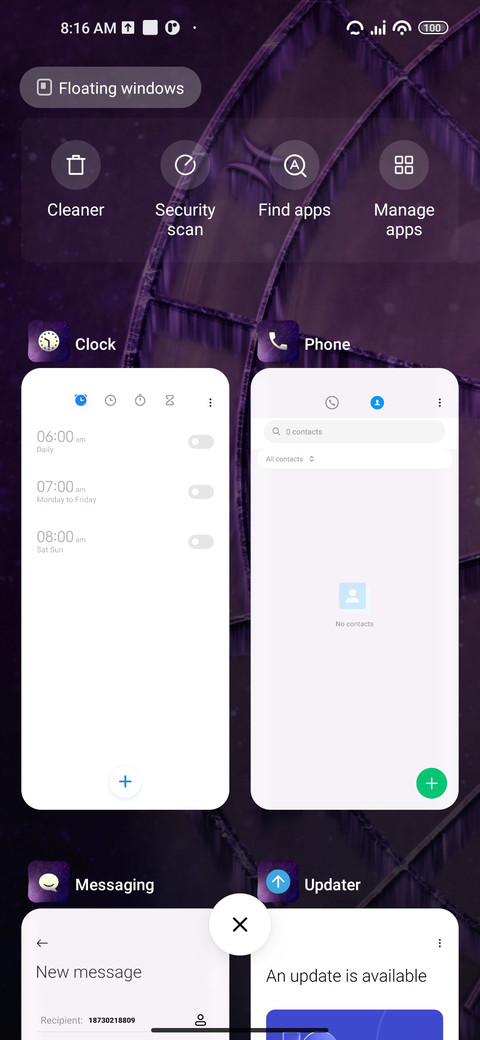Open Floating windows
The image size is (480, 1040).
pyautogui.click(x=110, y=88)
